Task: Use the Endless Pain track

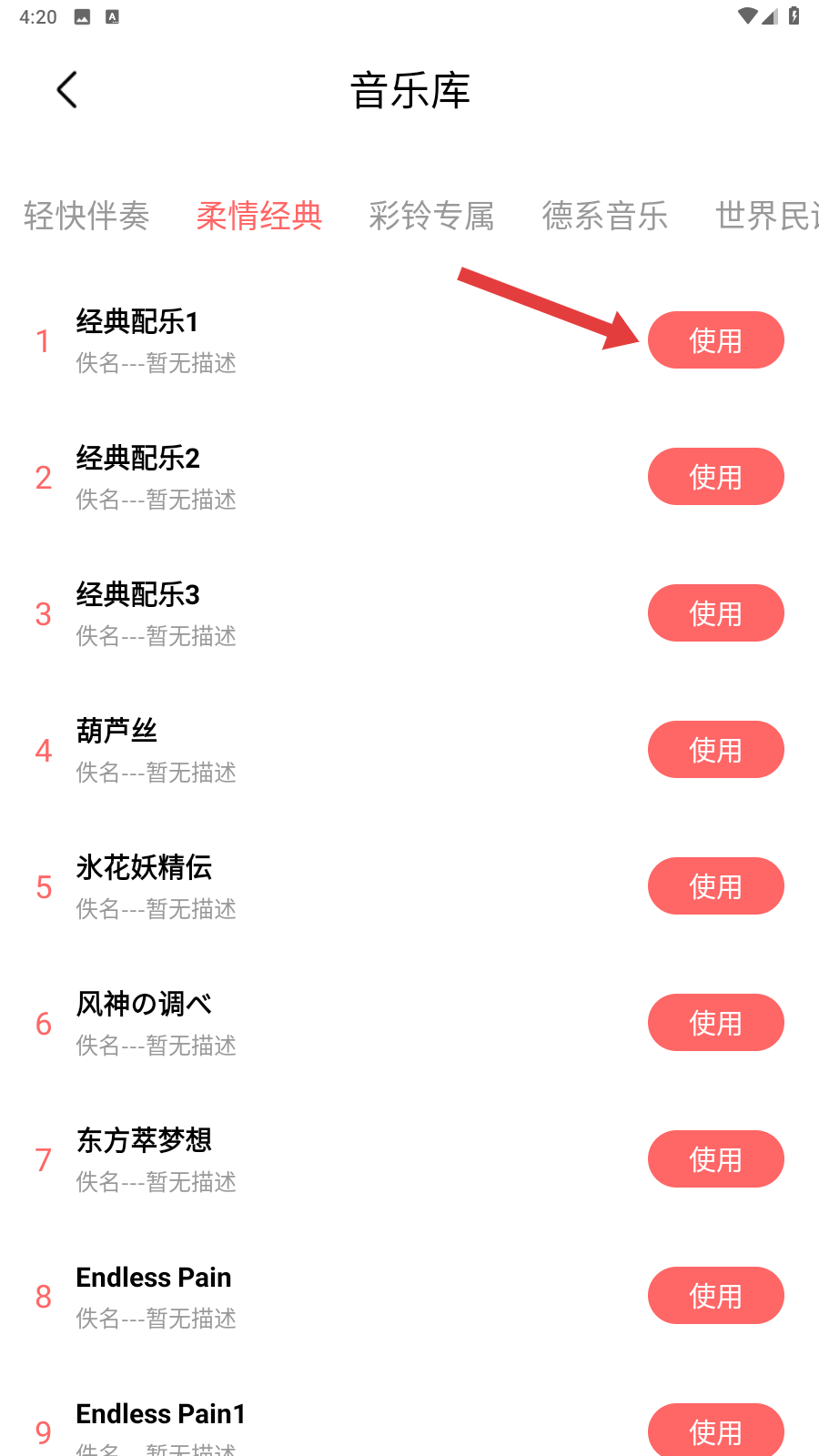Action: pos(715,1296)
